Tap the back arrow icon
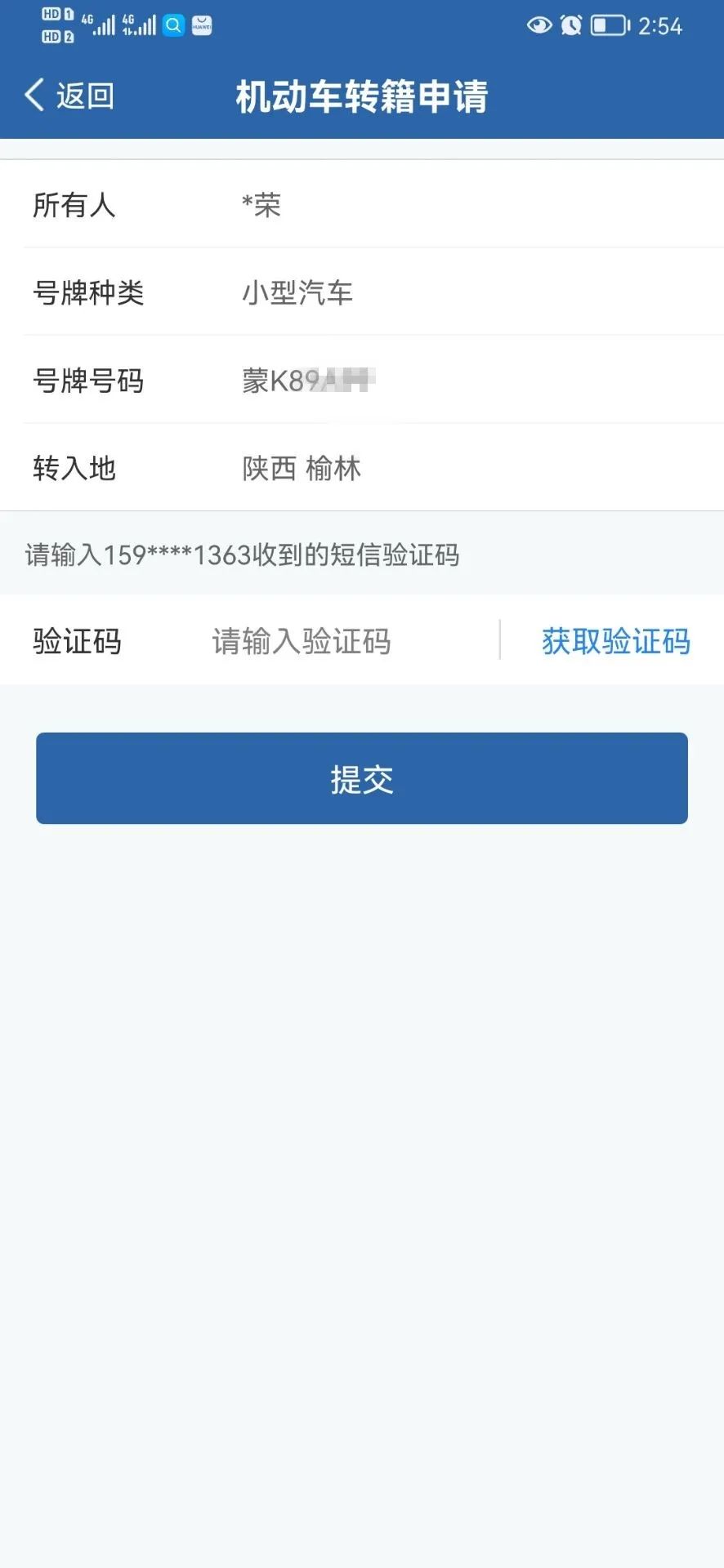The image size is (724, 1568). [x=34, y=95]
